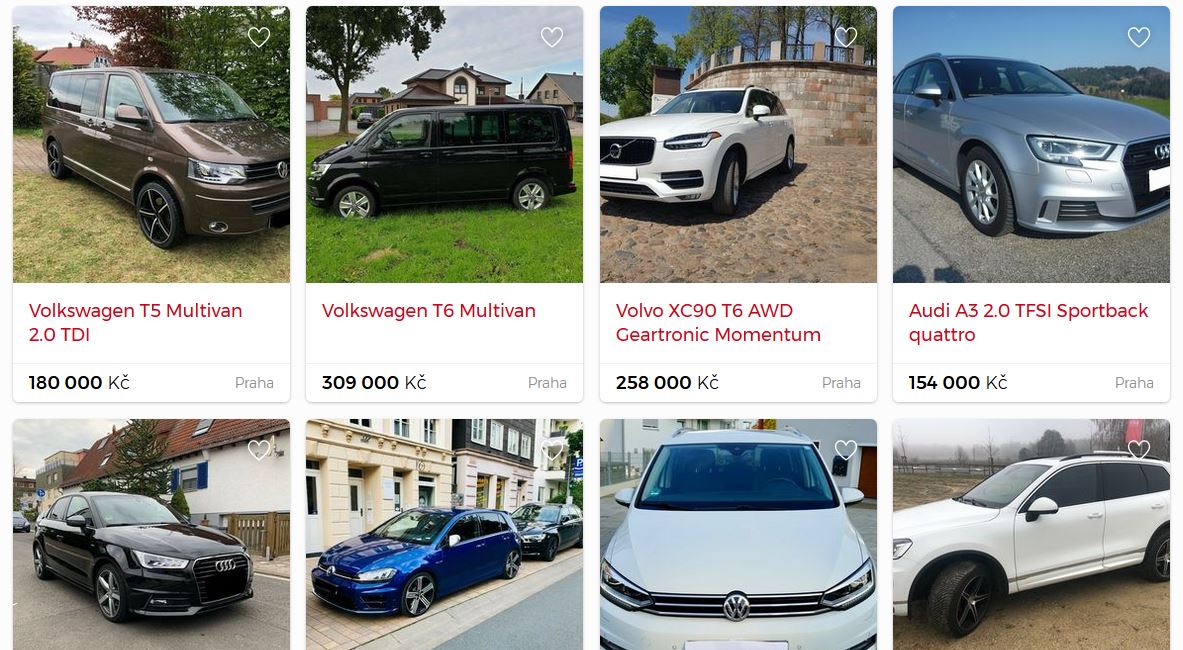View the Volvo XC90 T6 AWD listing
Viewport: 1183px width, 650px height.
coord(718,322)
